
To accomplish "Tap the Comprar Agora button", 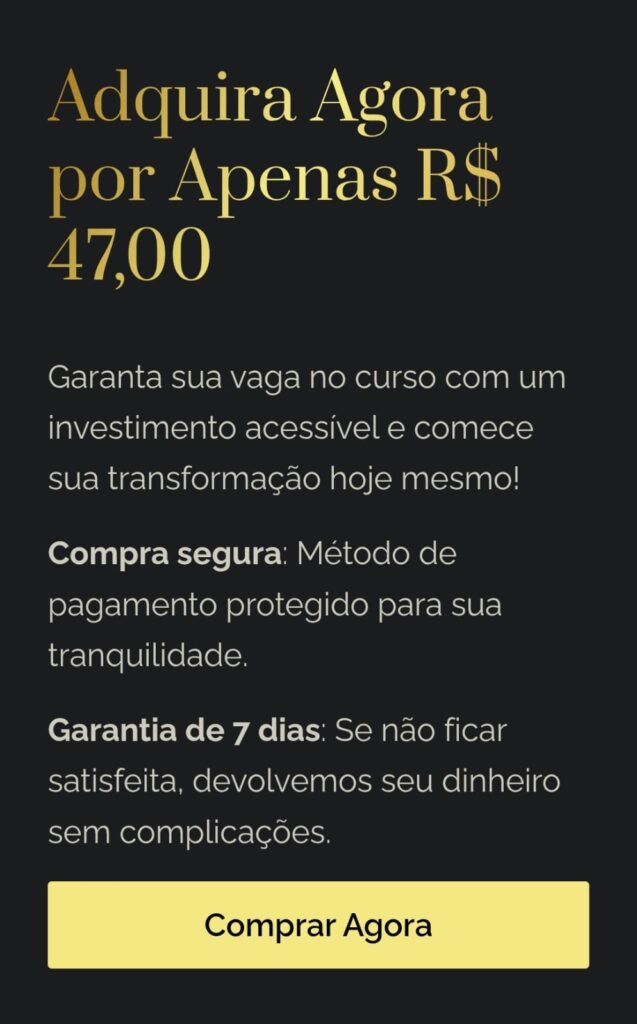I will click(x=318, y=925).
